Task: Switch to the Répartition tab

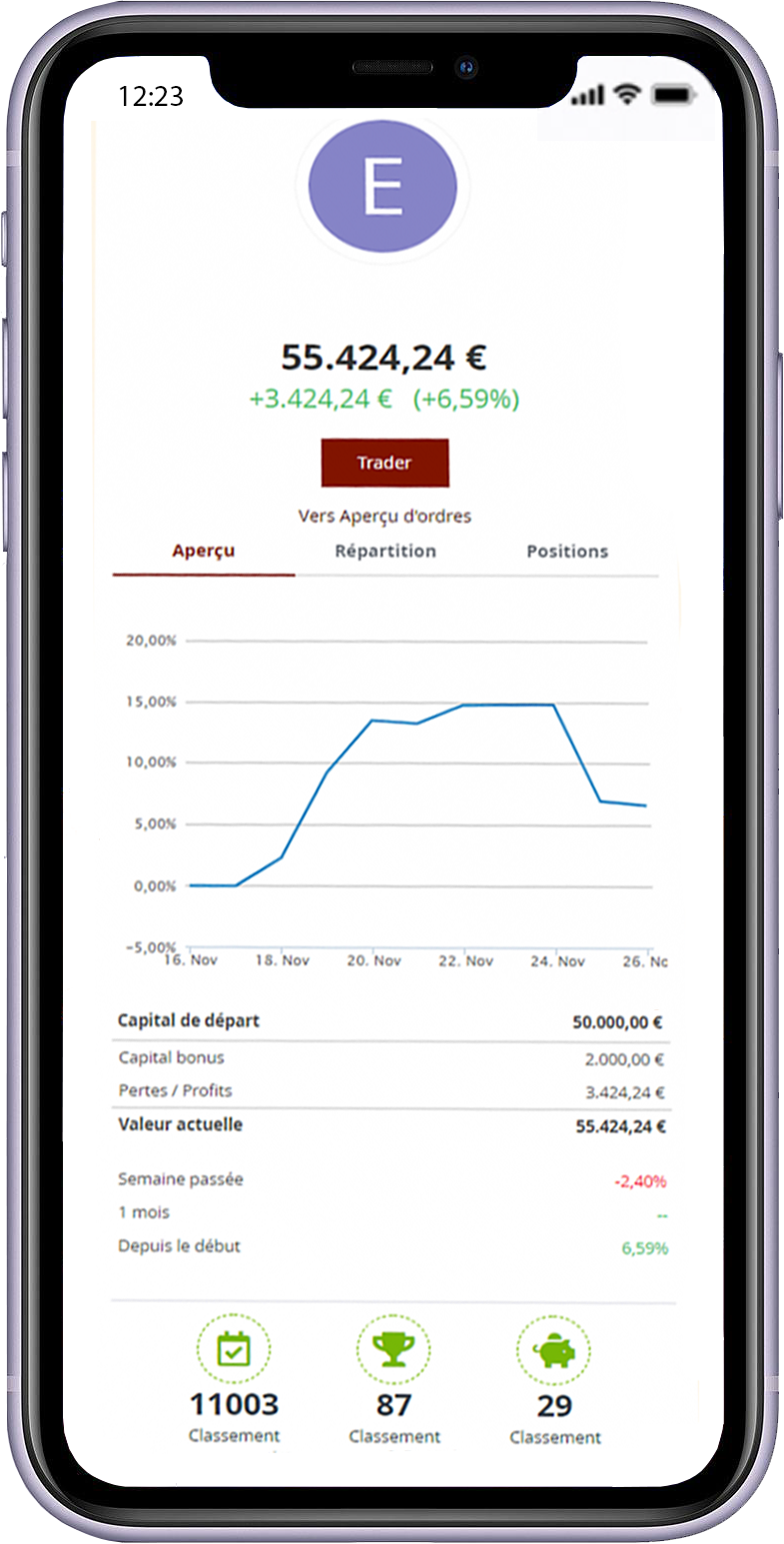Action: click(x=386, y=552)
